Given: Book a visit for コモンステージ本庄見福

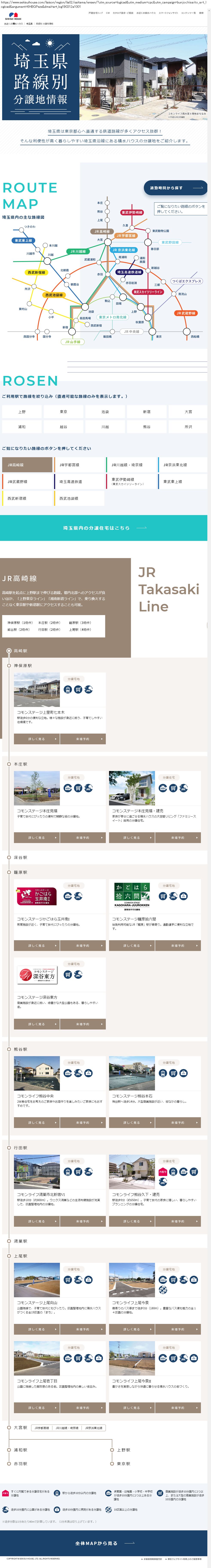Looking at the screenshot, I should tap(83, 838).
